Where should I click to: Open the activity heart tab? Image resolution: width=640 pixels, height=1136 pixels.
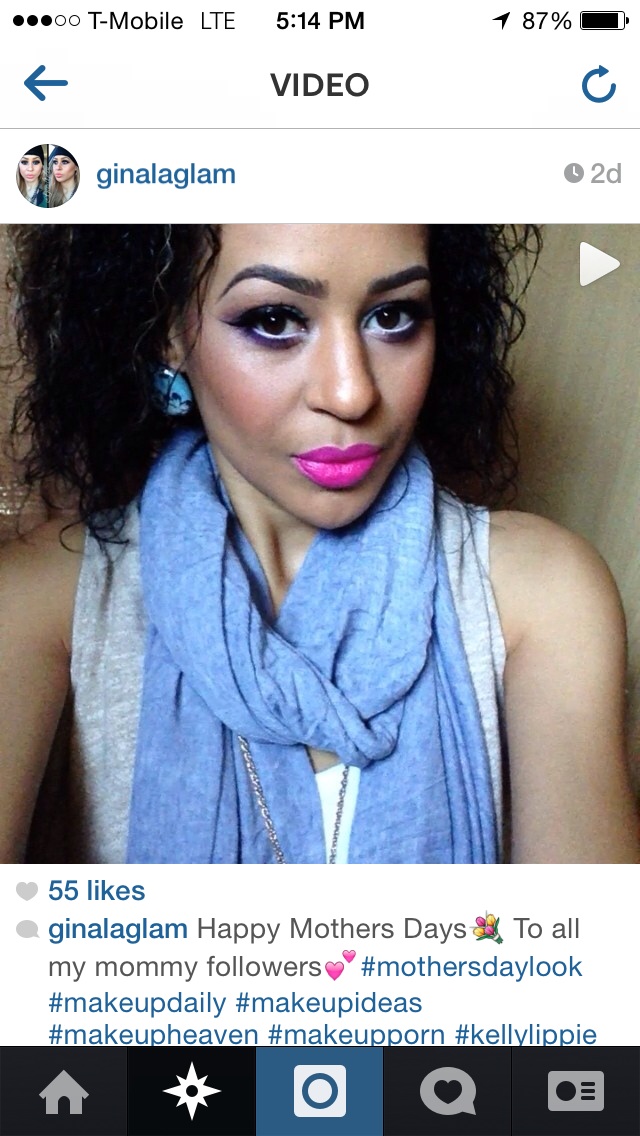tap(447, 1091)
